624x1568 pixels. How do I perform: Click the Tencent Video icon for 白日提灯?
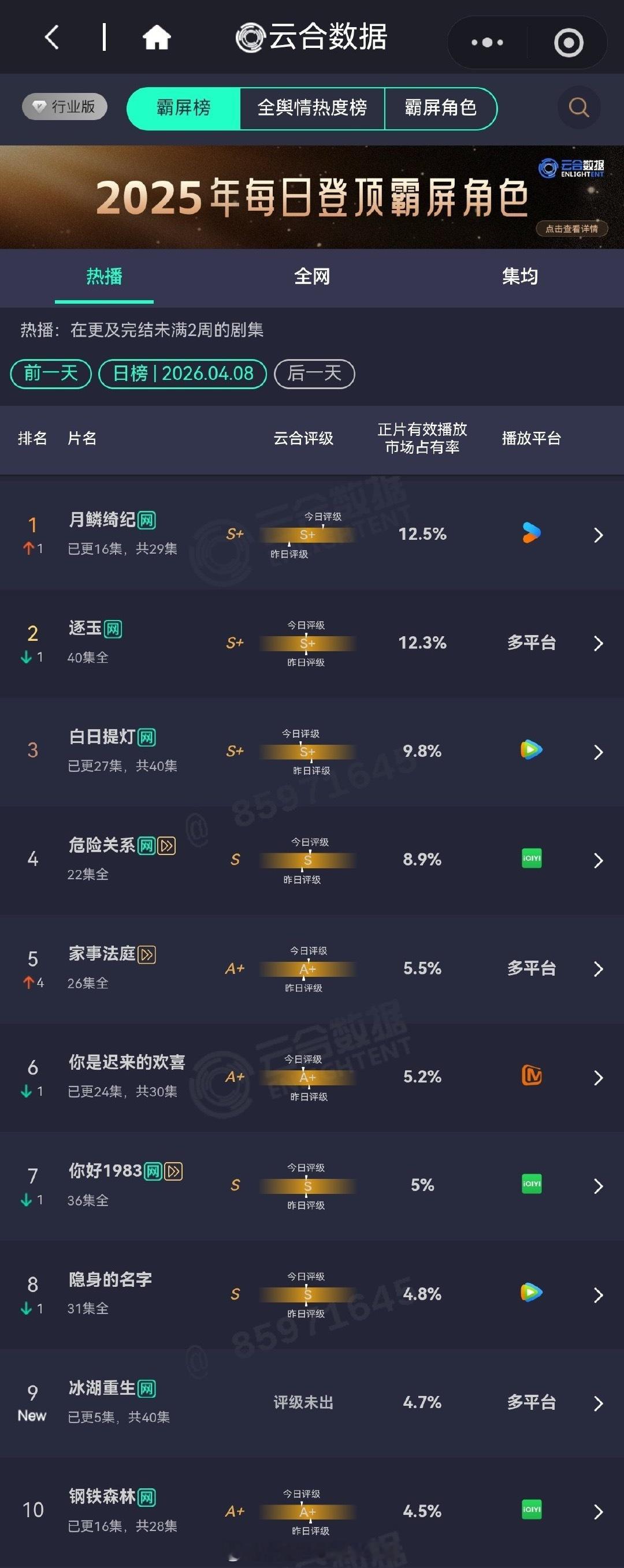(x=530, y=750)
